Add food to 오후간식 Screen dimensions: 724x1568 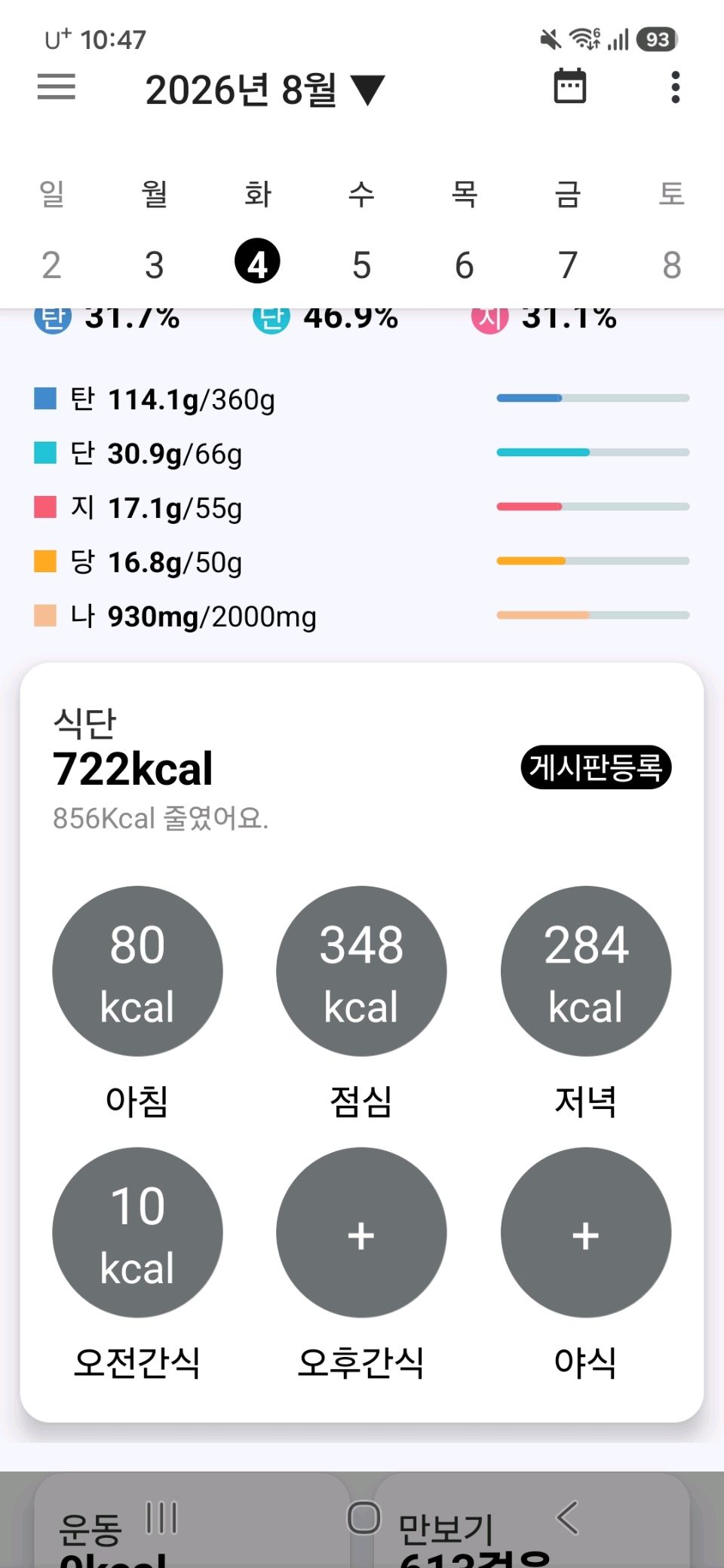361,1233
